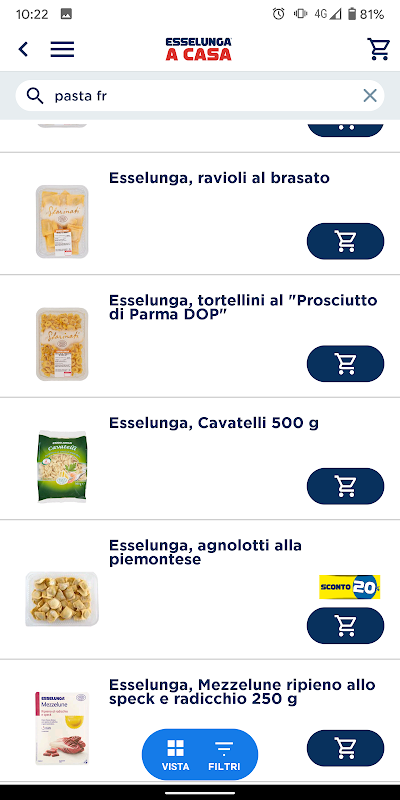Viewport: 400px width, 800px height.
Task: Add ravioli al brasato to cart
Action: (x=345, y=241)
